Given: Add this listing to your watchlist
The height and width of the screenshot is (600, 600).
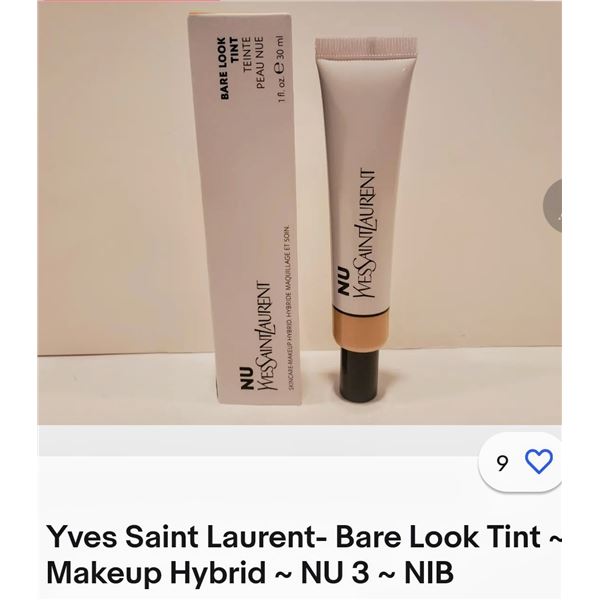Looking at the screenshot, I should 538,462.
